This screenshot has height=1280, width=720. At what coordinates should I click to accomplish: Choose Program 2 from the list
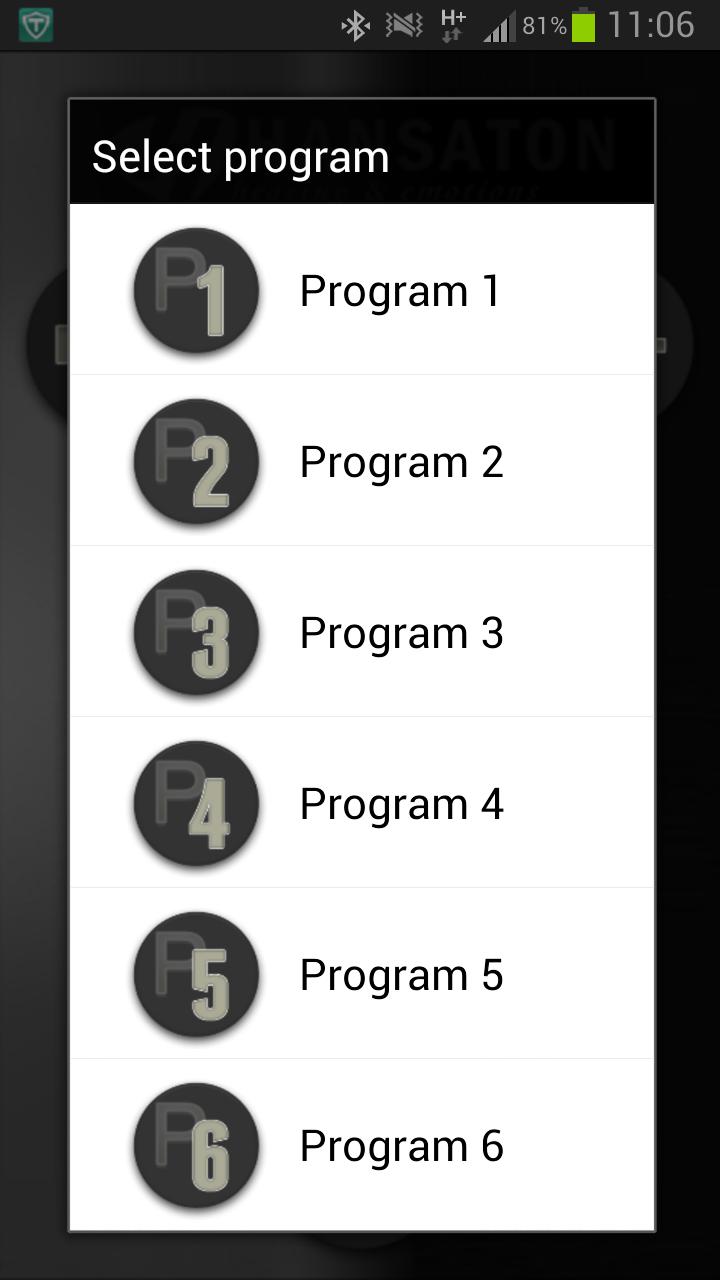pos(400,461)
